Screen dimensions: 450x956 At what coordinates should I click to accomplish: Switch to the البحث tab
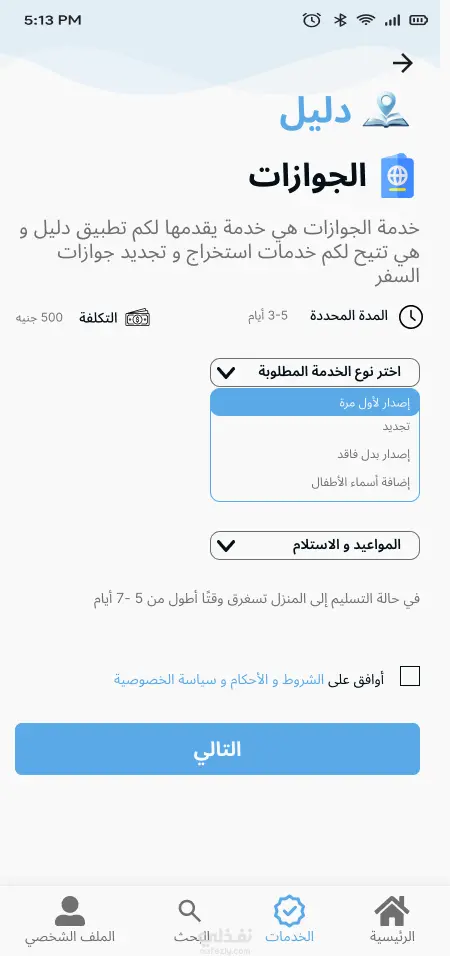point(190,919)
